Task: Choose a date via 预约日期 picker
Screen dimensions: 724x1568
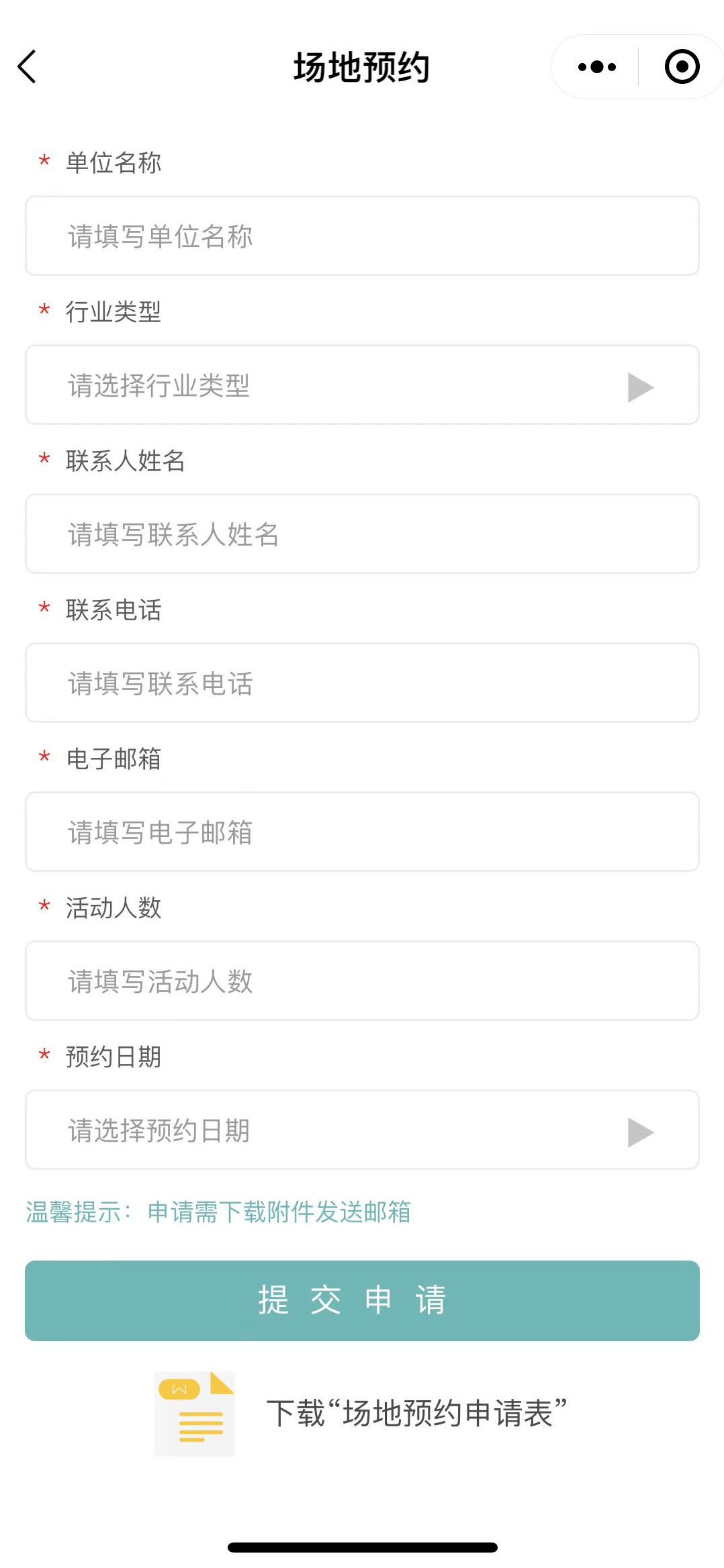Action: (x=362, y=1130)
